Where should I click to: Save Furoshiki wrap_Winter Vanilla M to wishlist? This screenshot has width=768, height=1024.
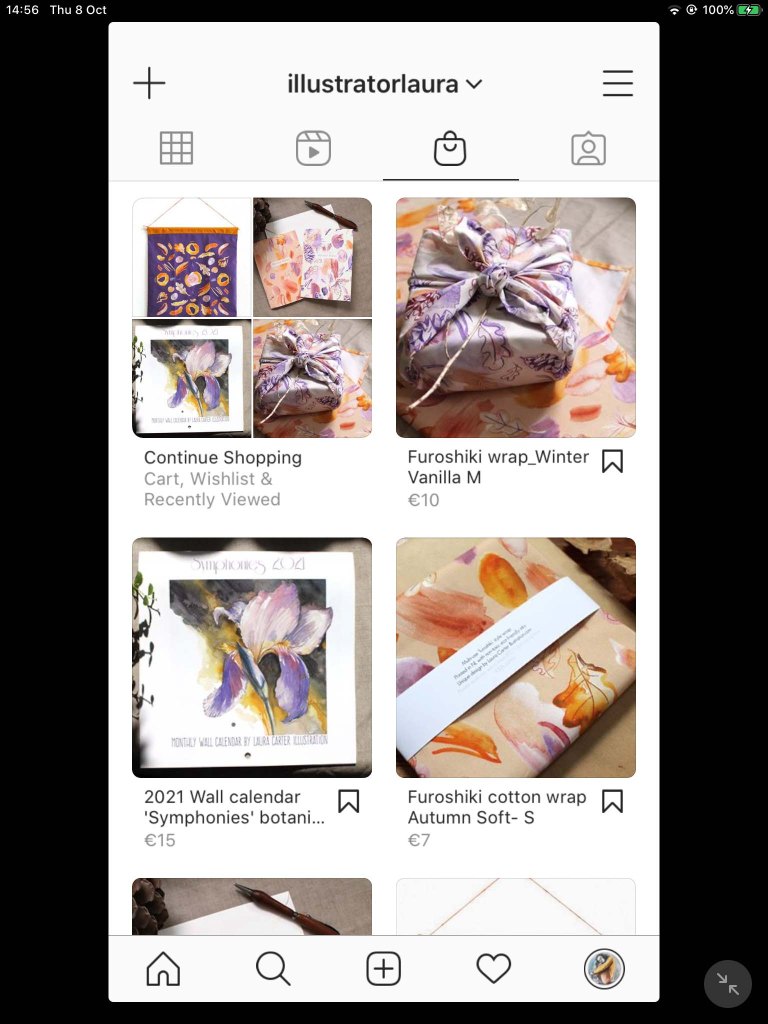click(612, 461)
